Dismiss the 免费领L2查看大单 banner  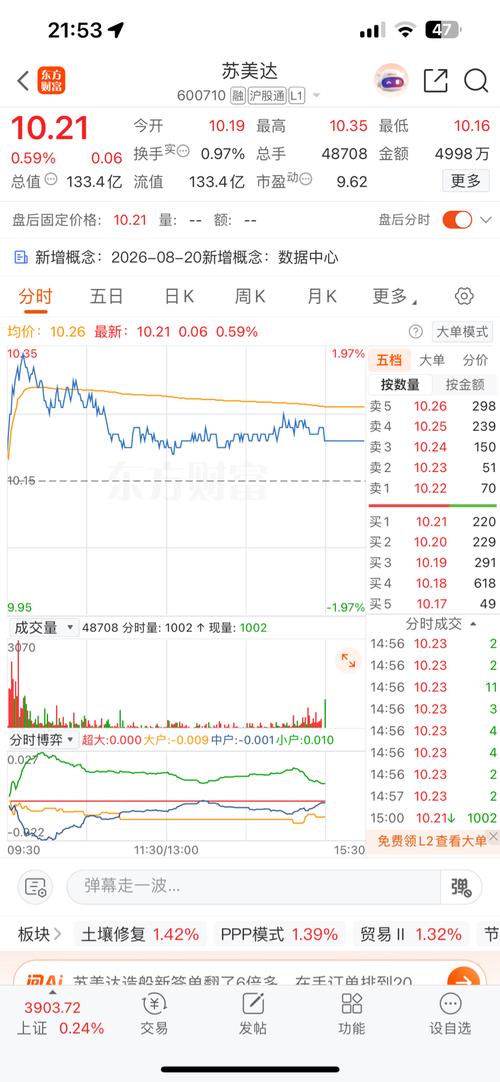click(x=493, y=837)
